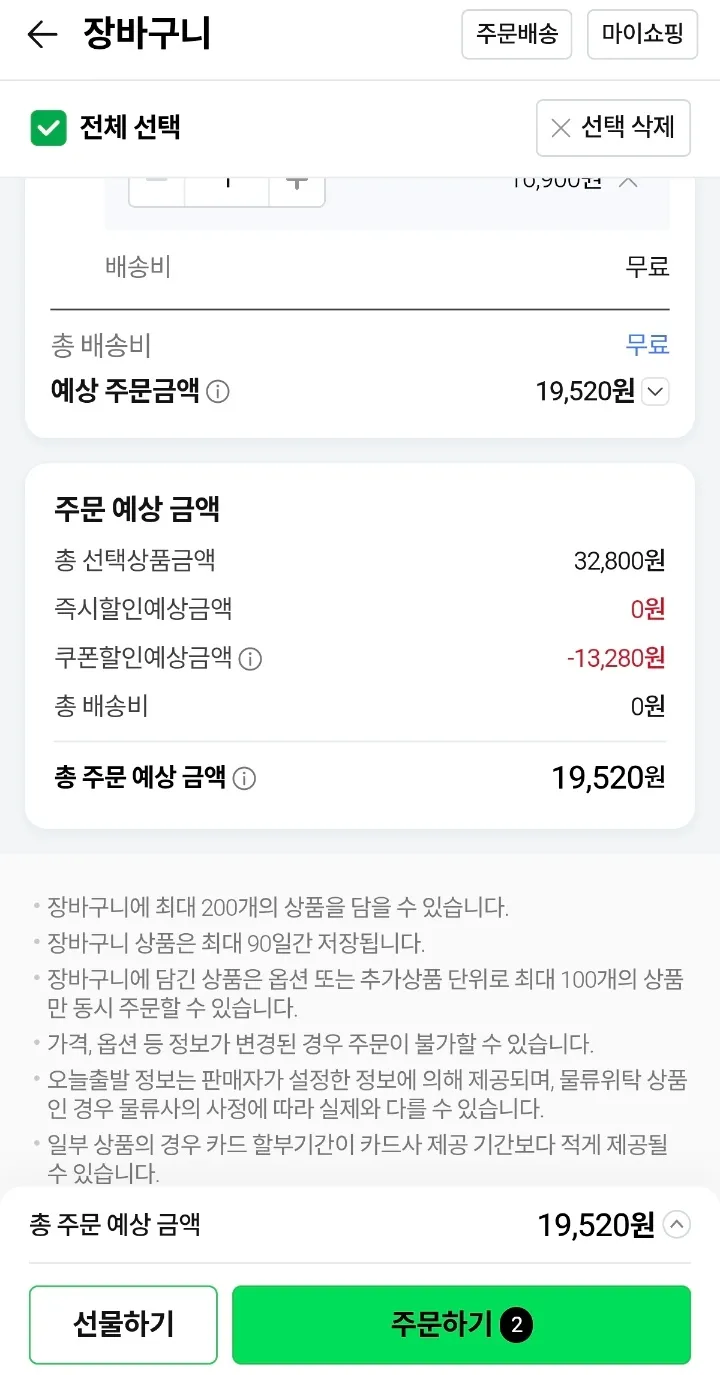
Task: Open info icon beside 쿠폰할인예상금액
Action: (x=250, y=659)
